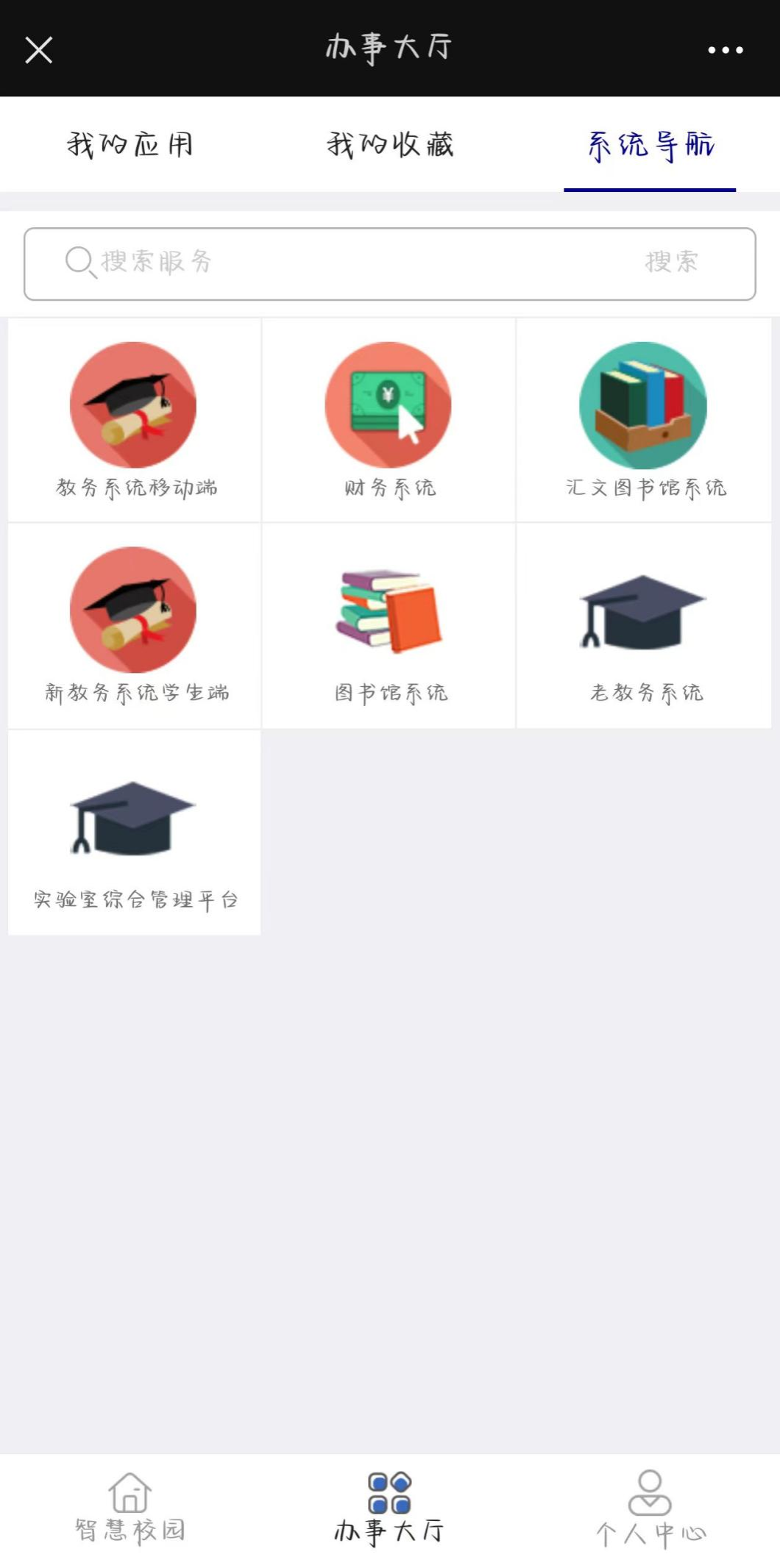Close the 办事大厅 page
This screenshot has height=1568, width=780.
click(38, 50)
